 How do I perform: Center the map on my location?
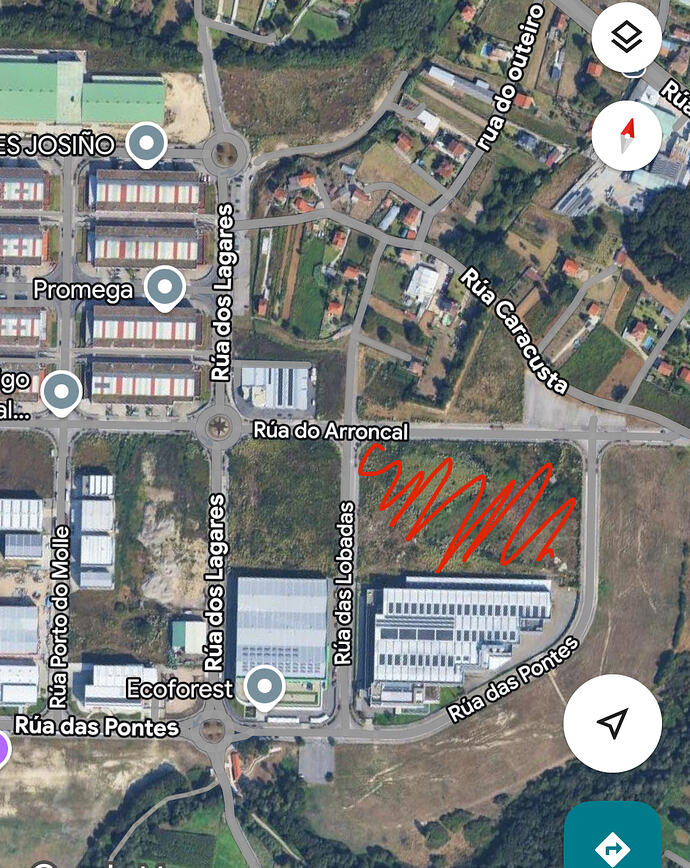612,722
